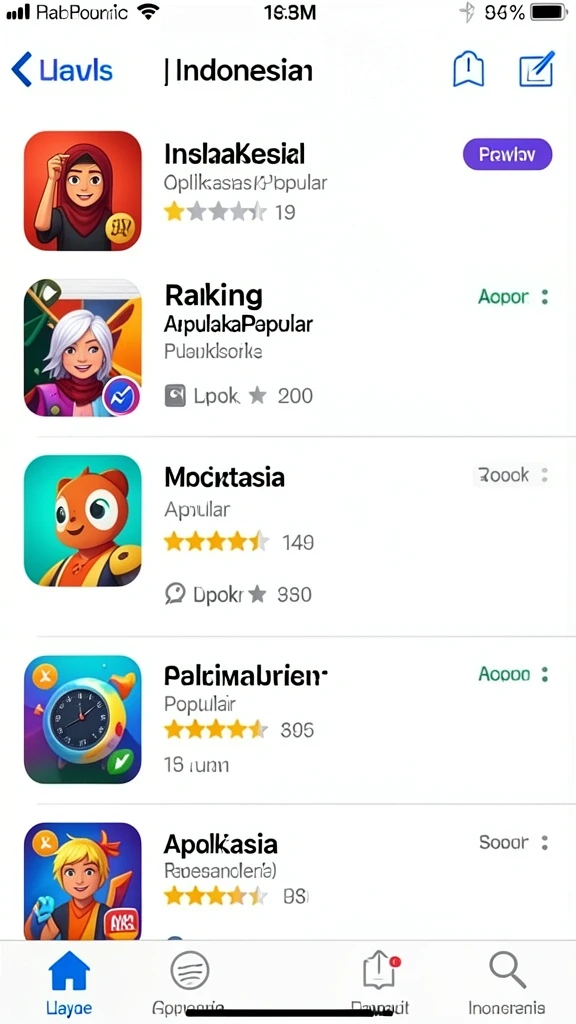Open the updates tab with the red badge
The image size is (576, 1024).
[x=380, y=982]
